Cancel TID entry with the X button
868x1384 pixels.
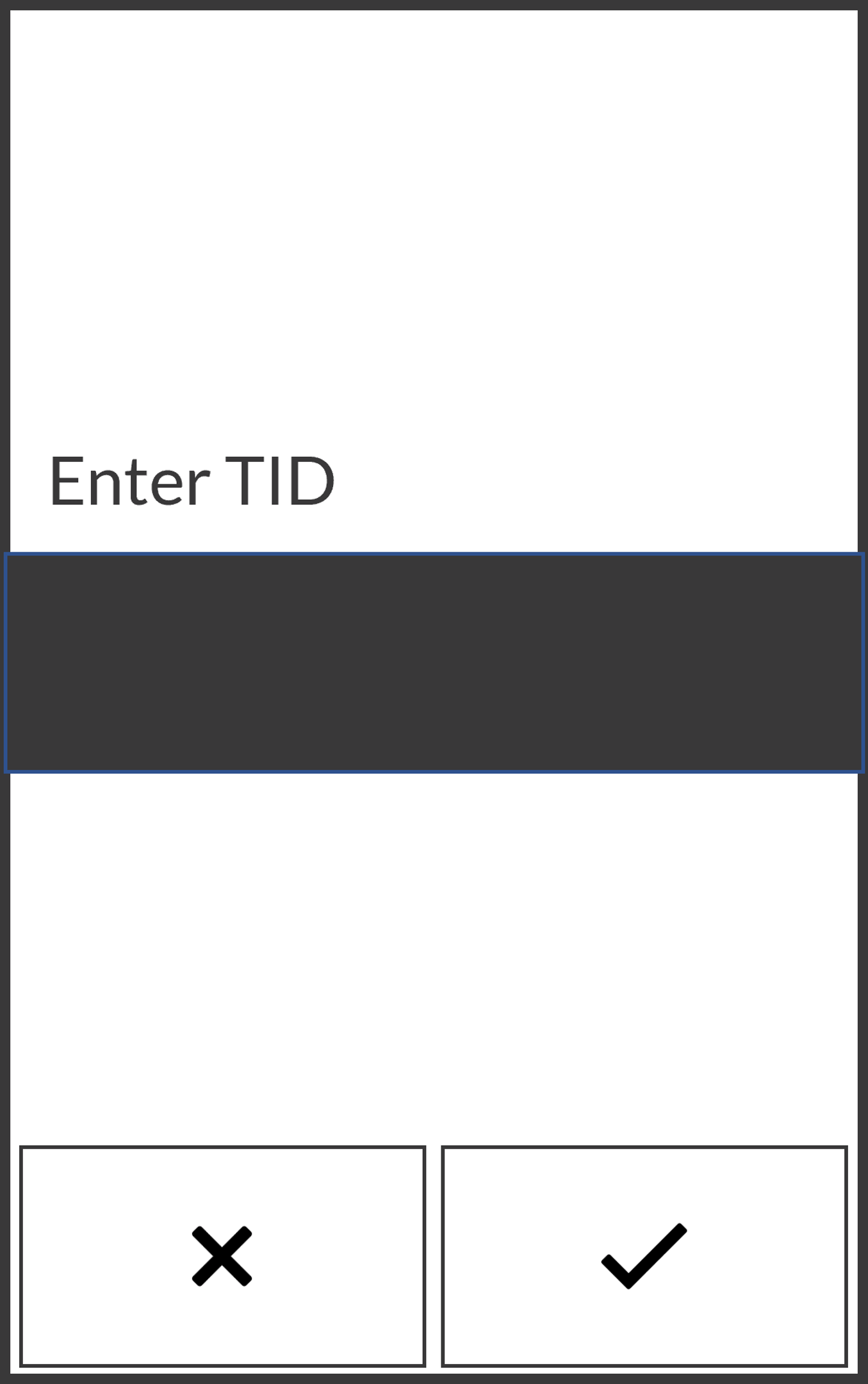pos(222,1256)
